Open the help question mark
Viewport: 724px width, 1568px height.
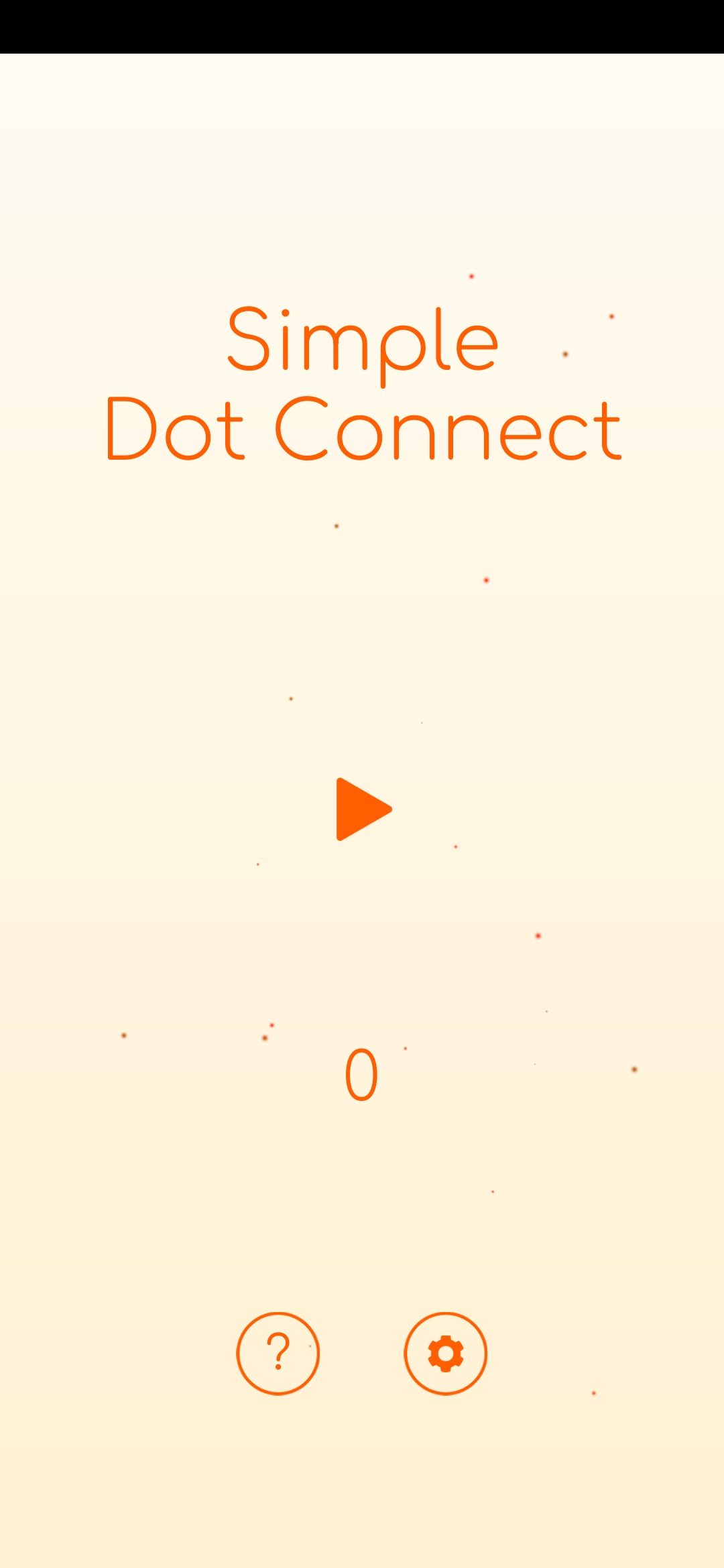pos(278,1354)
